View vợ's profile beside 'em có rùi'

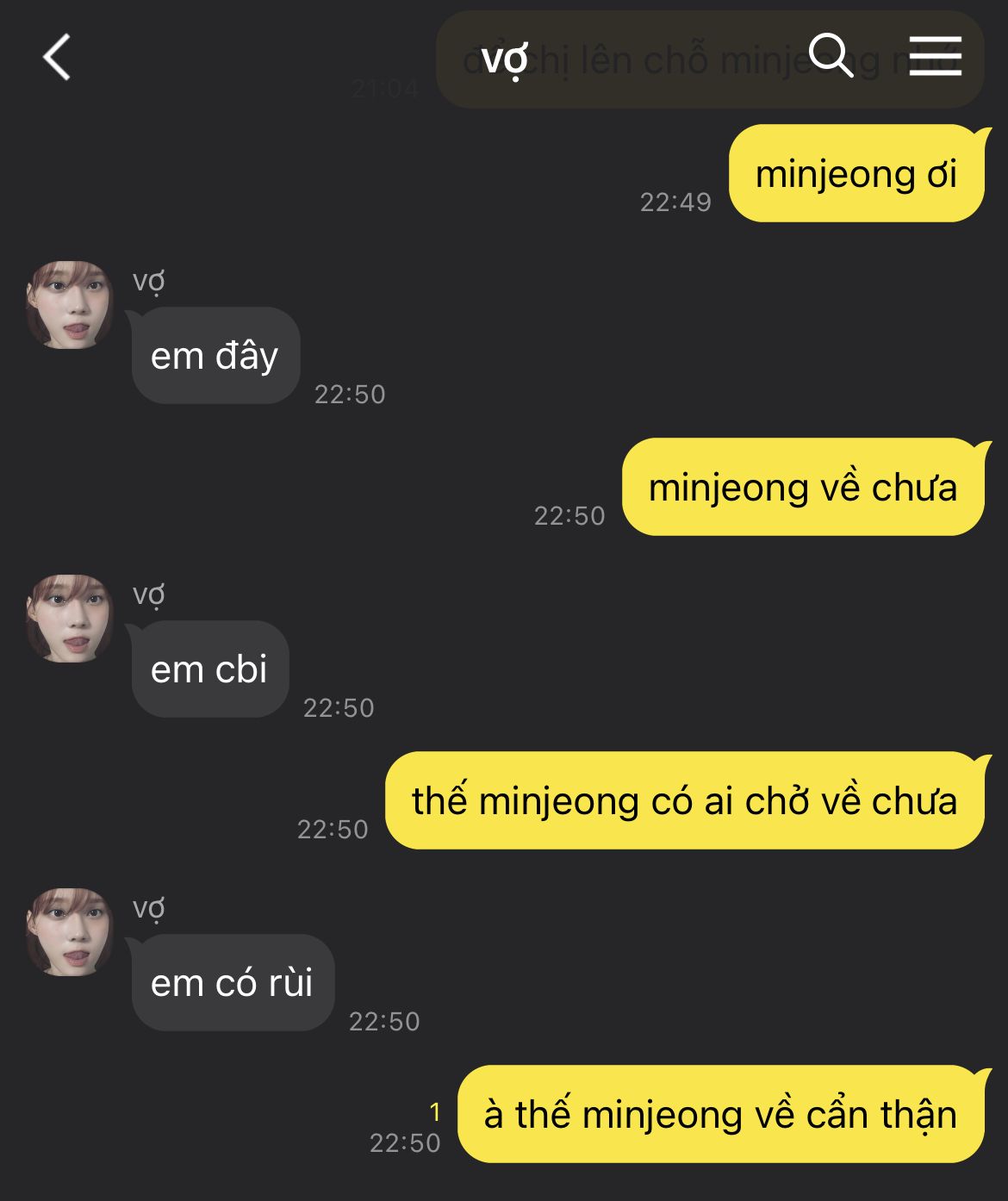(x=70, y=932)
